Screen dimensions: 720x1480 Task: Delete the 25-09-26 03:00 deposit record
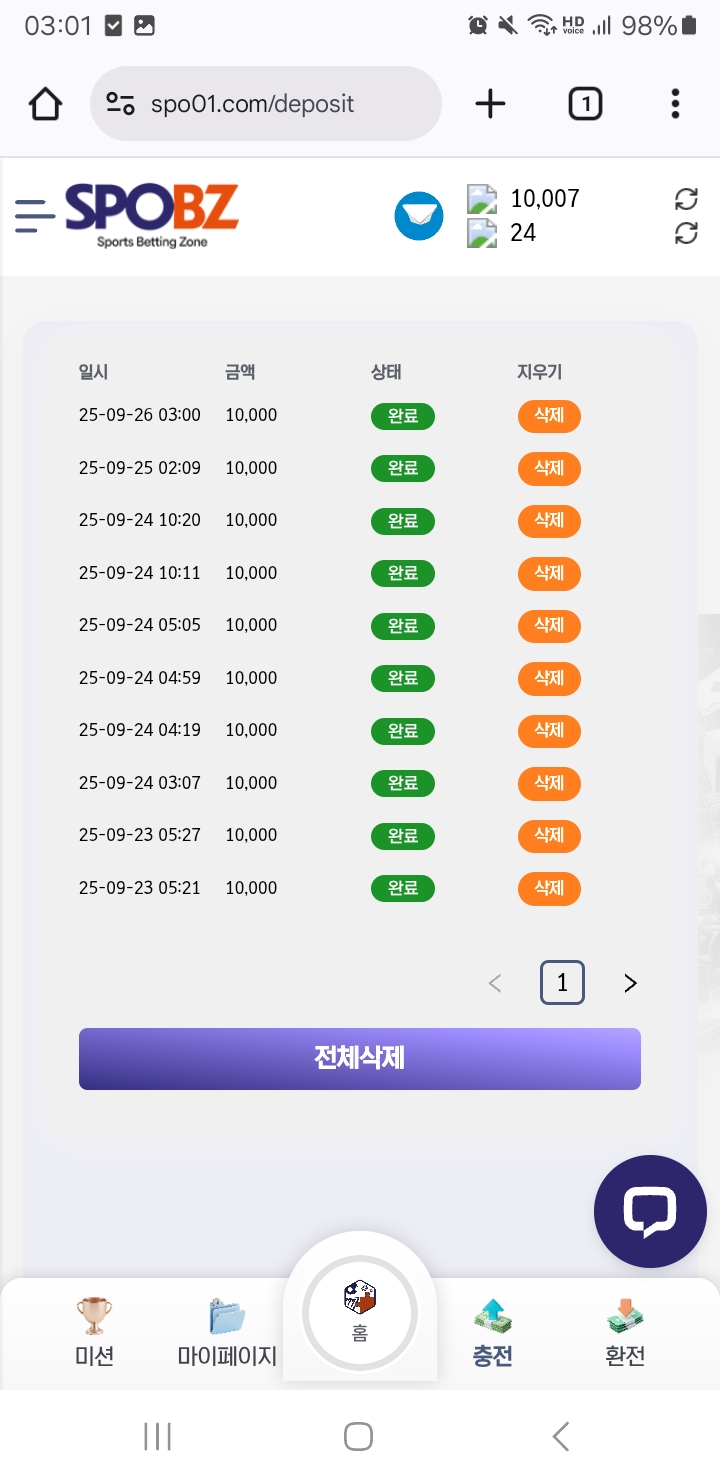click(549, 416)
